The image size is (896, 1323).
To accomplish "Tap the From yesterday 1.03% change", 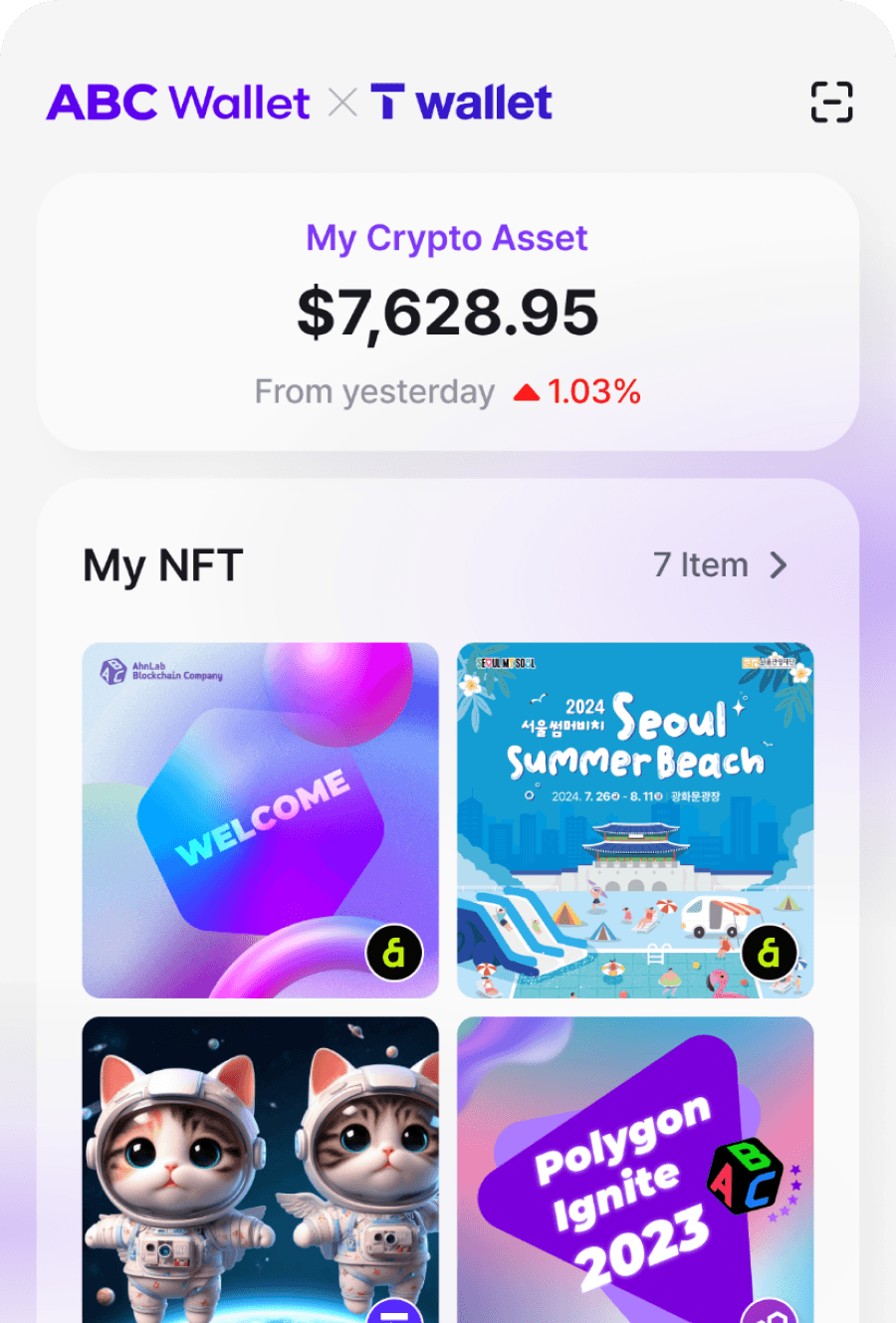I will (x=447, y=391).
